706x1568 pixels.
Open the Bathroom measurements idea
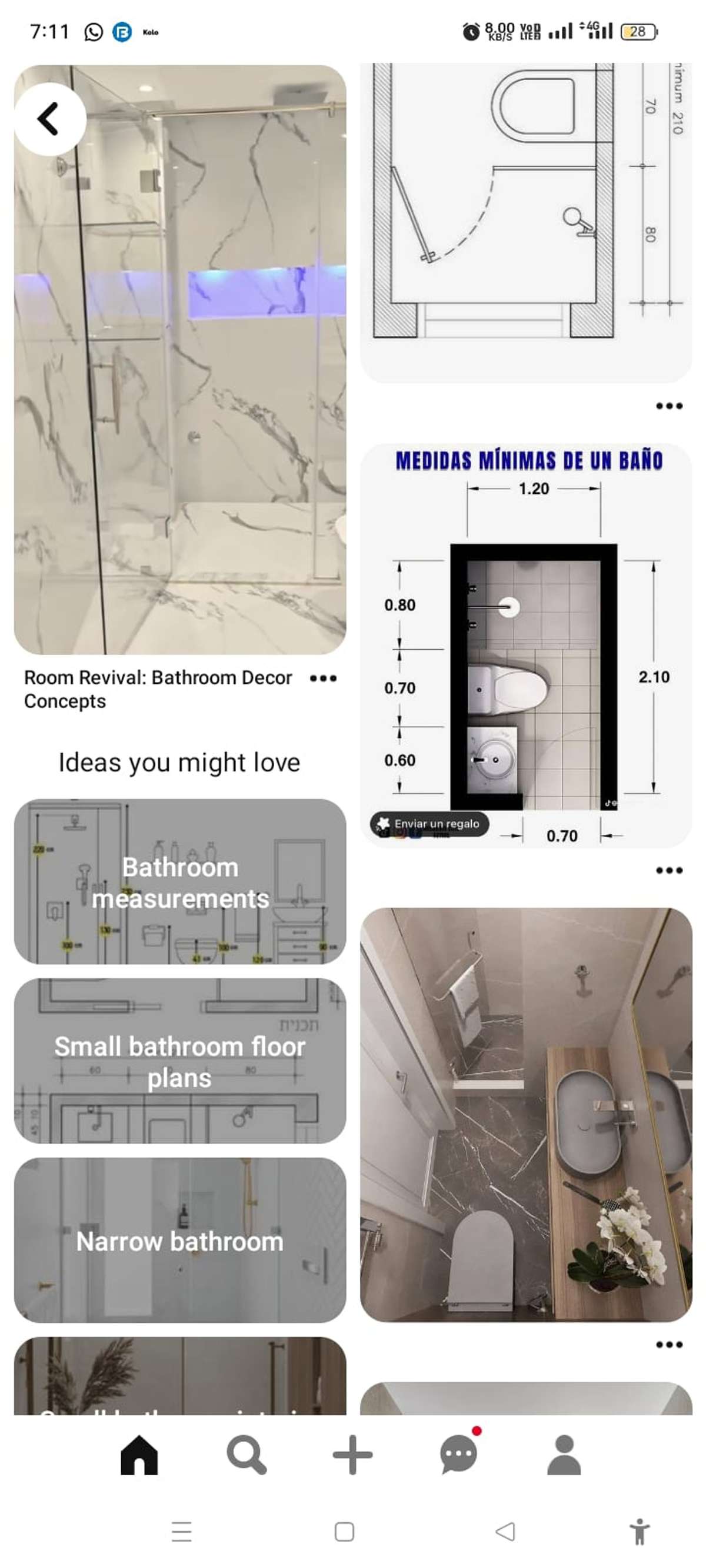tap(179, 881)
